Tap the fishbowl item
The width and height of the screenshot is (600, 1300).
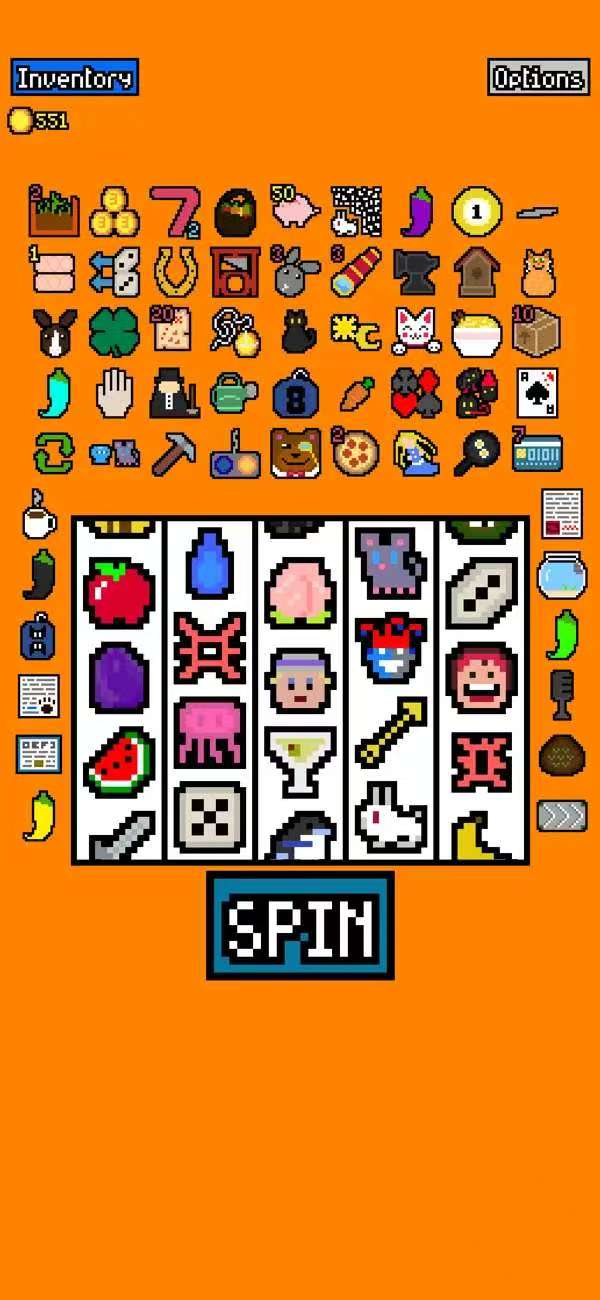[x=562, y=575]
